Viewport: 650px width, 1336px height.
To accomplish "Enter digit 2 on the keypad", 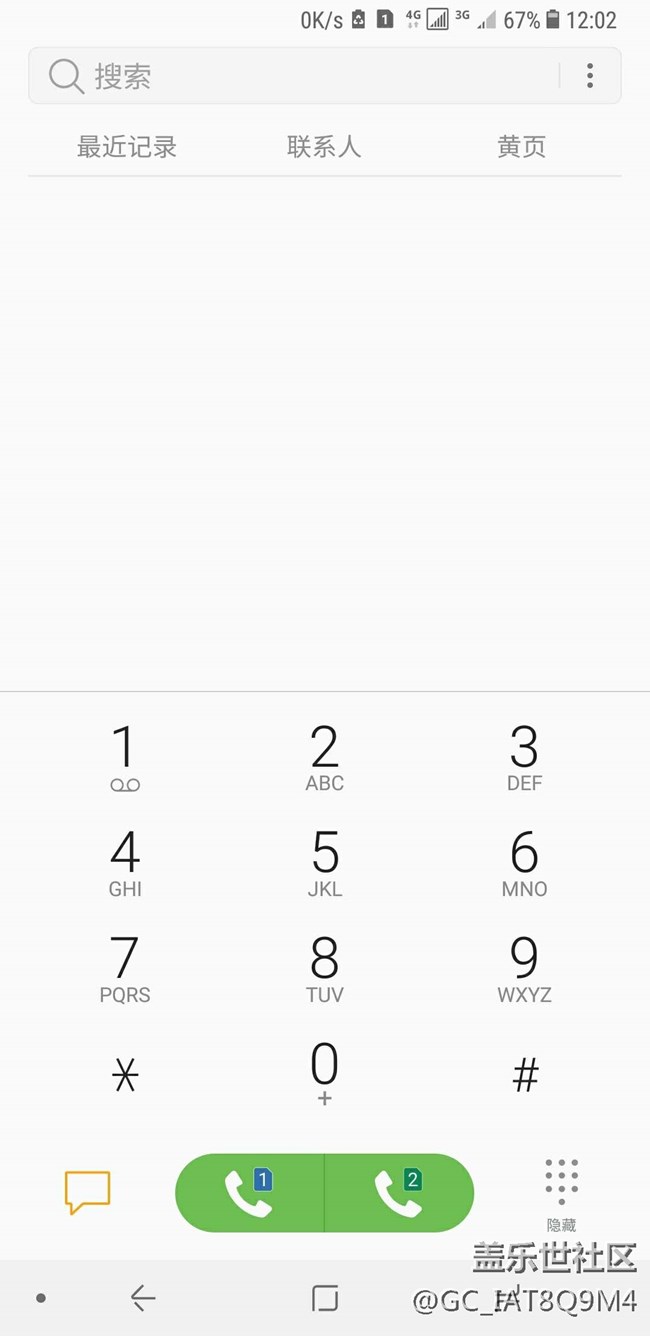I will pyautogui.click(x=324, y=758).
